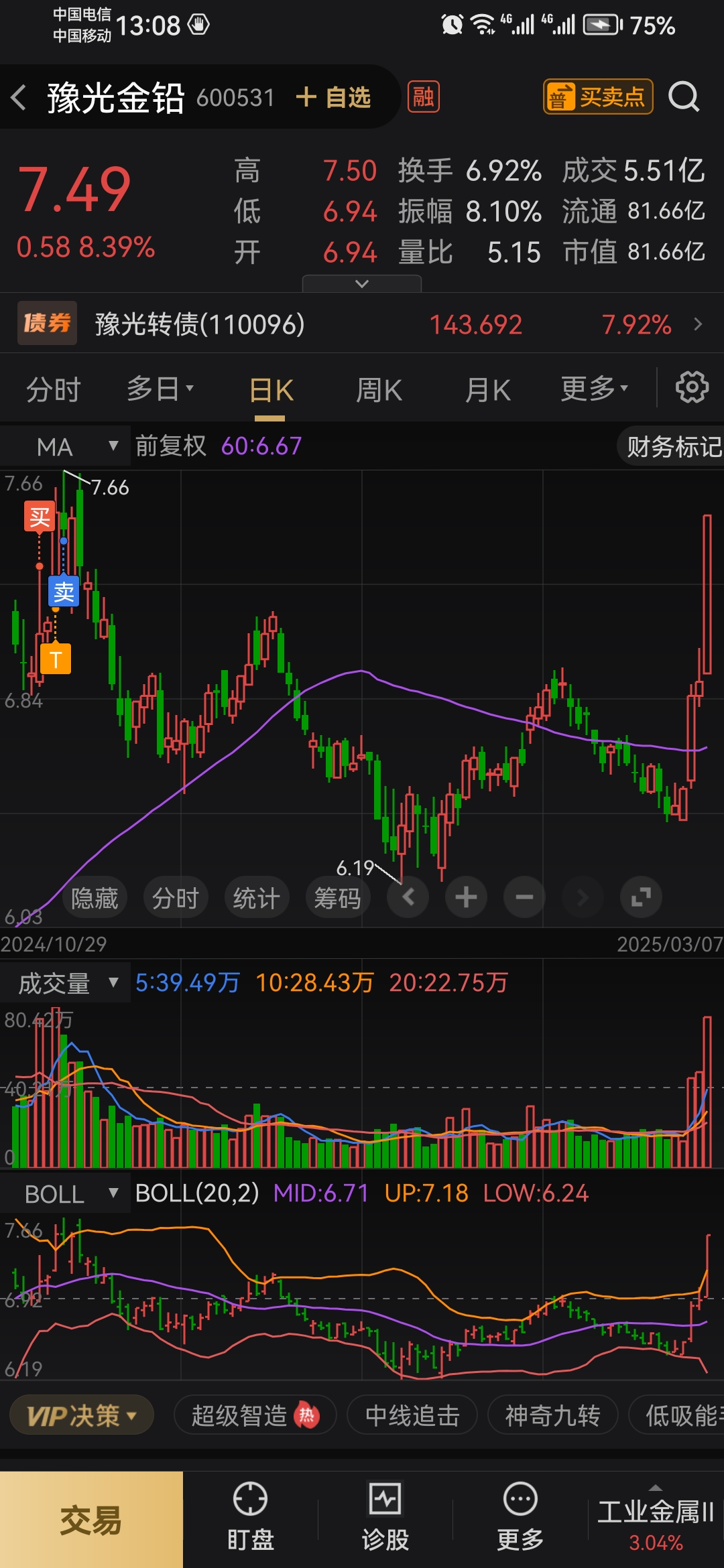Open the 筹码 chip distribution panel
This screenshot has height=1568, width=724.
click(x=338, y=897)
